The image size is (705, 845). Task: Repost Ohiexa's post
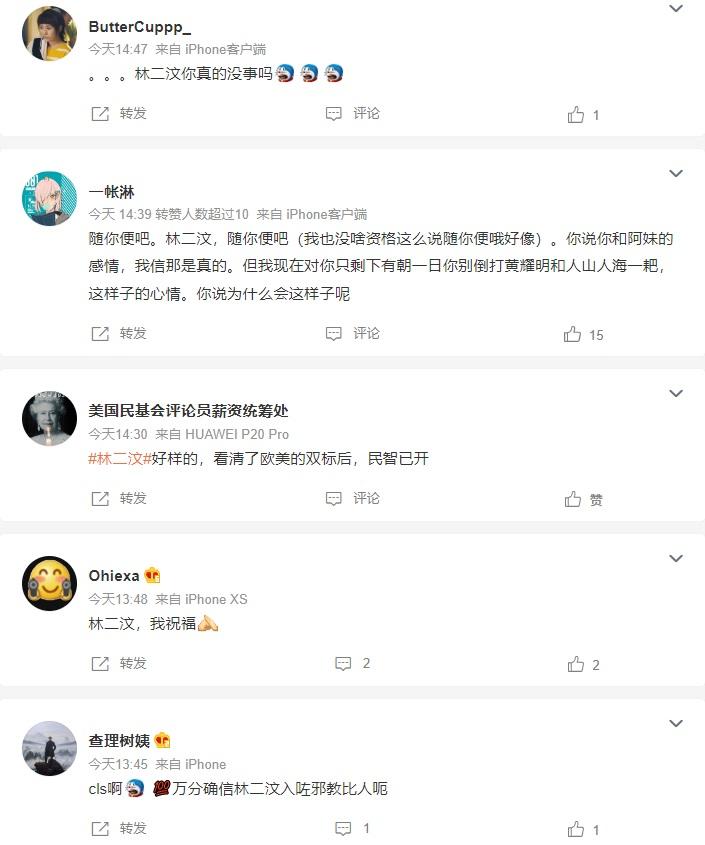click(x=119, y=663)
